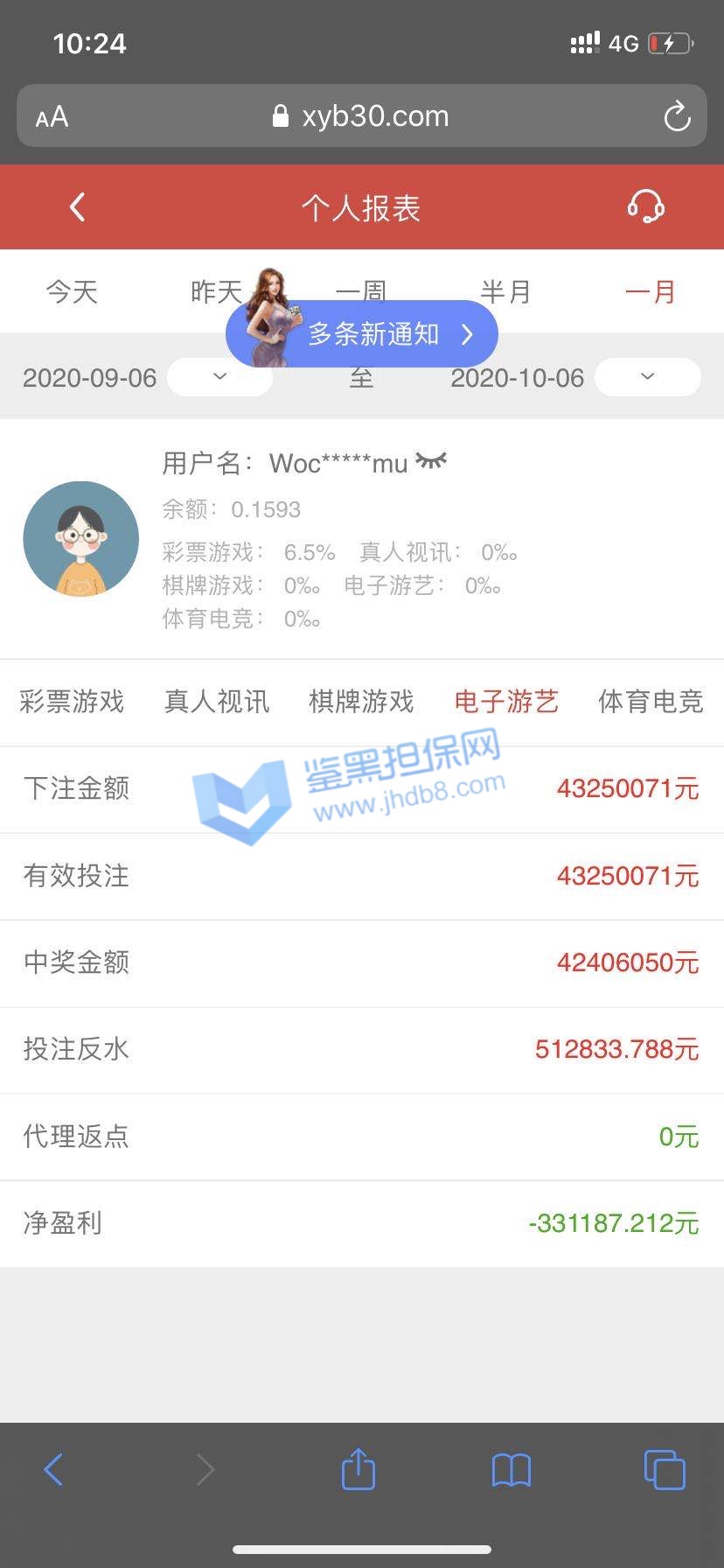Viewport: 724px width, 1568px height.
Task: Switch to 棋牌游戏 tab
Action: click(x=361, y=702)
